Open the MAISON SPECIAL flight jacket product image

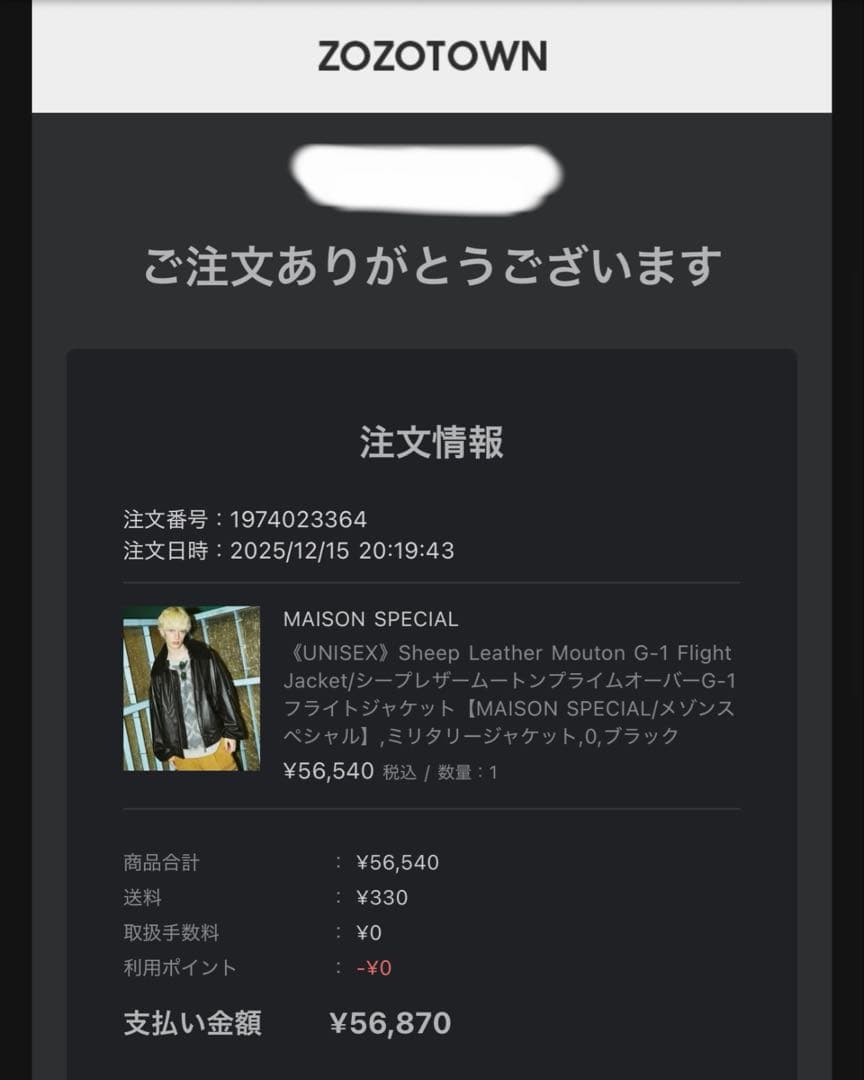[x=191, y=688]
